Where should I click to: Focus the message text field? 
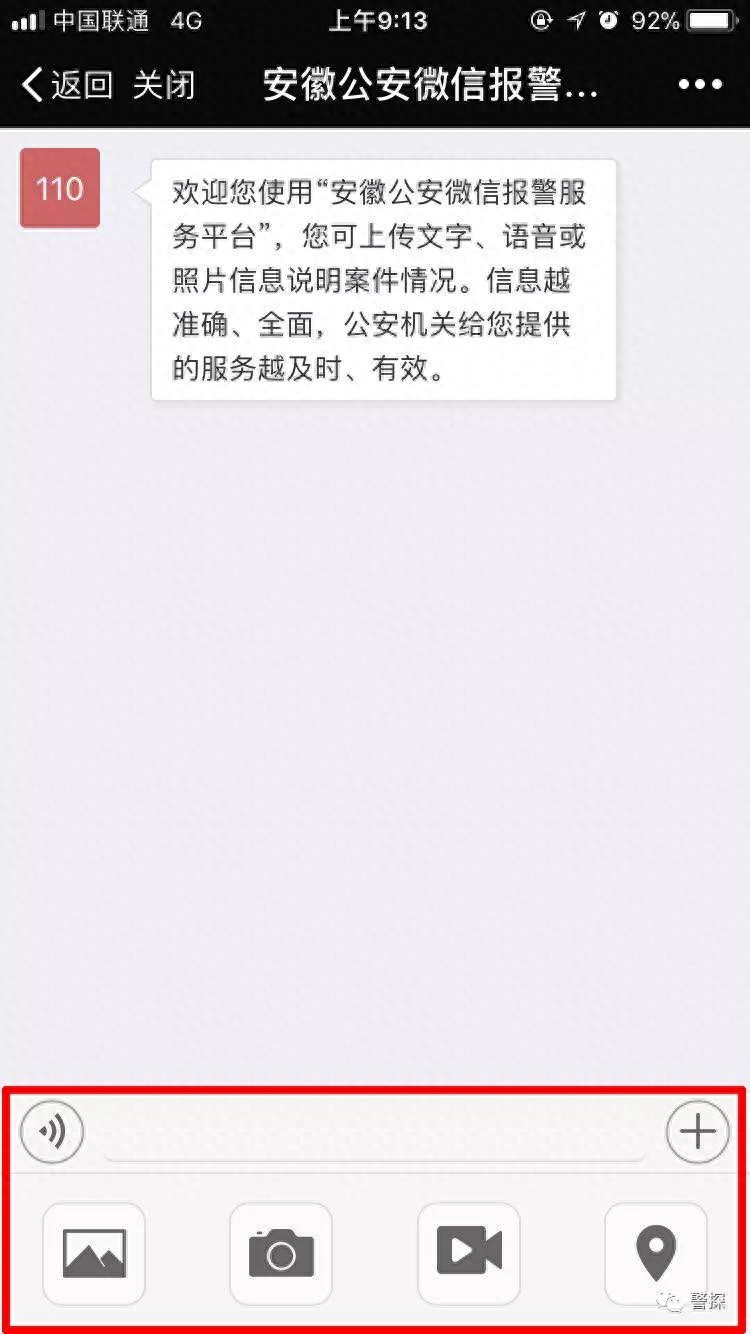coord(375,1132)
